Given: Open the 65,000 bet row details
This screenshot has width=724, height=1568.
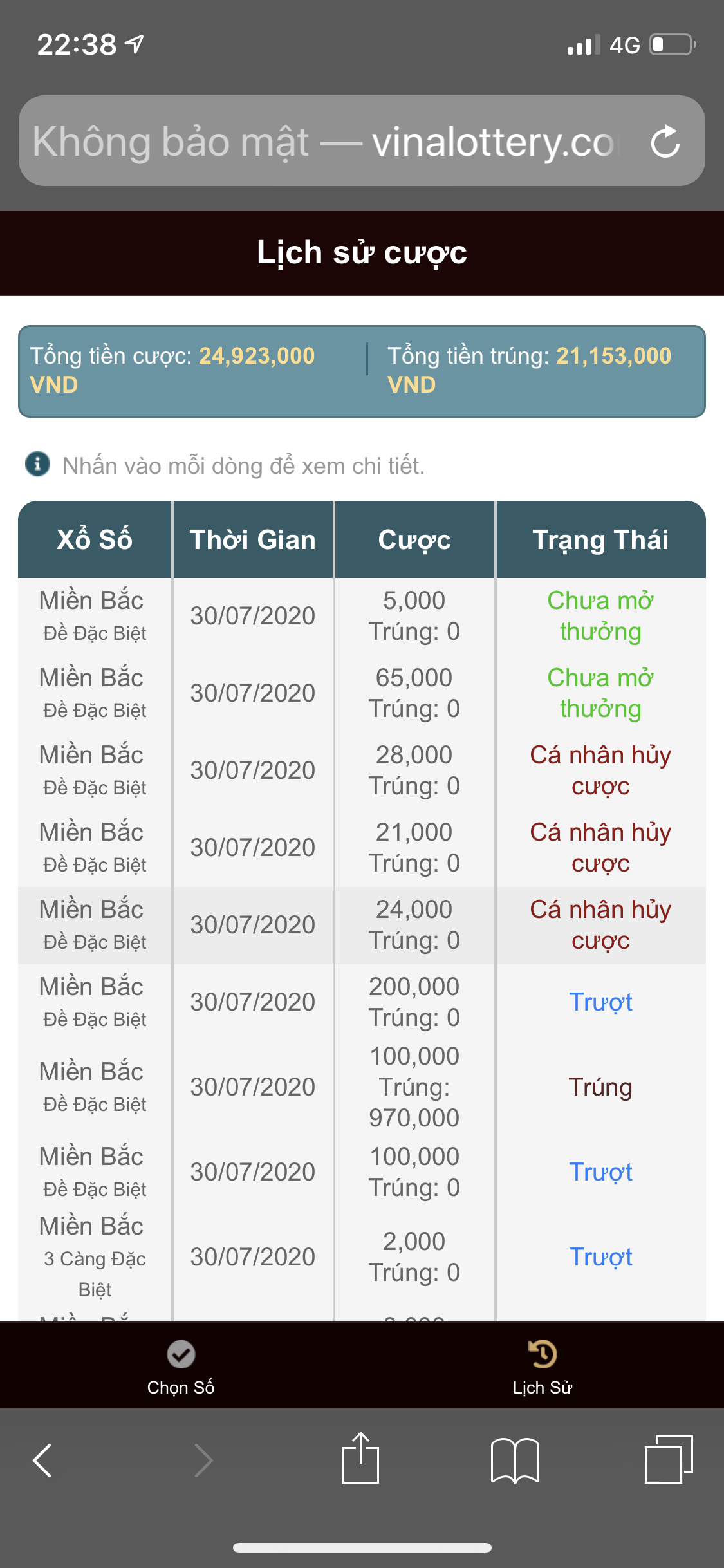Looking at the screenshot, I should [x=362, y=693].
